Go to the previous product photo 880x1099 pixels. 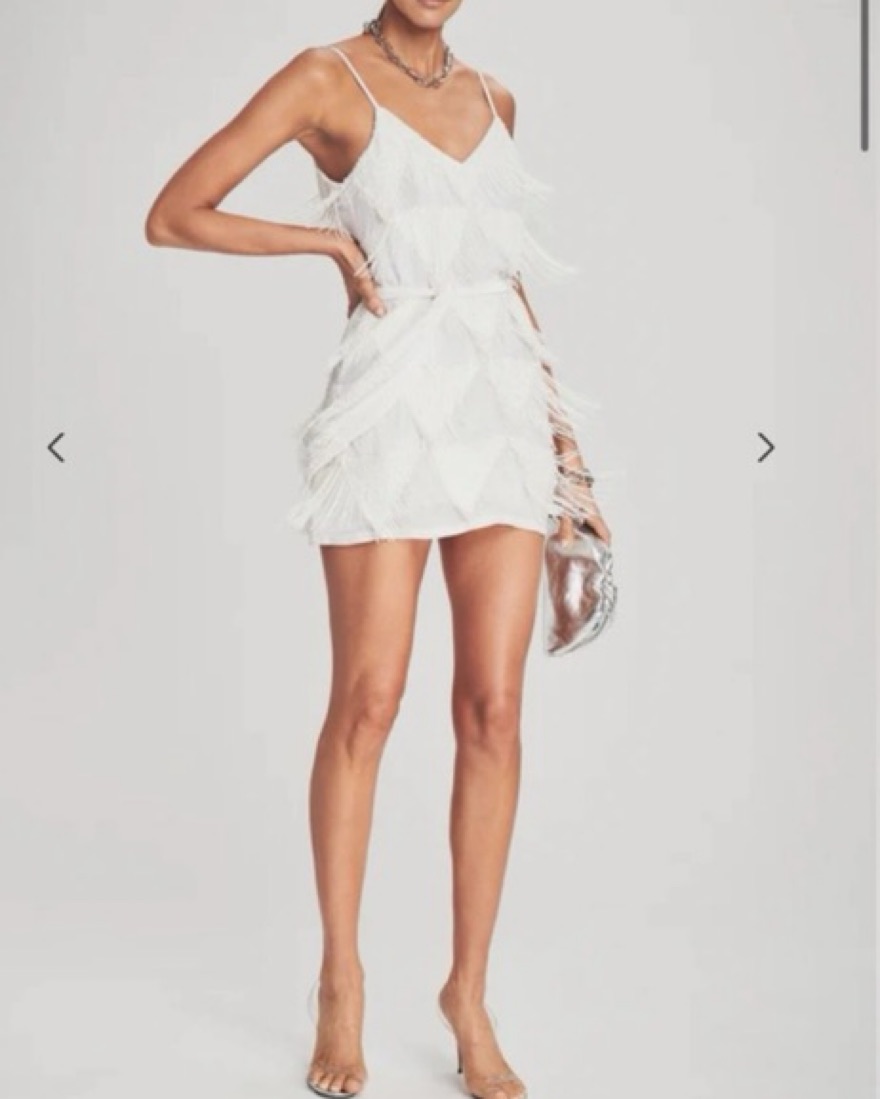pyautogui.click(x=56, y=447)
